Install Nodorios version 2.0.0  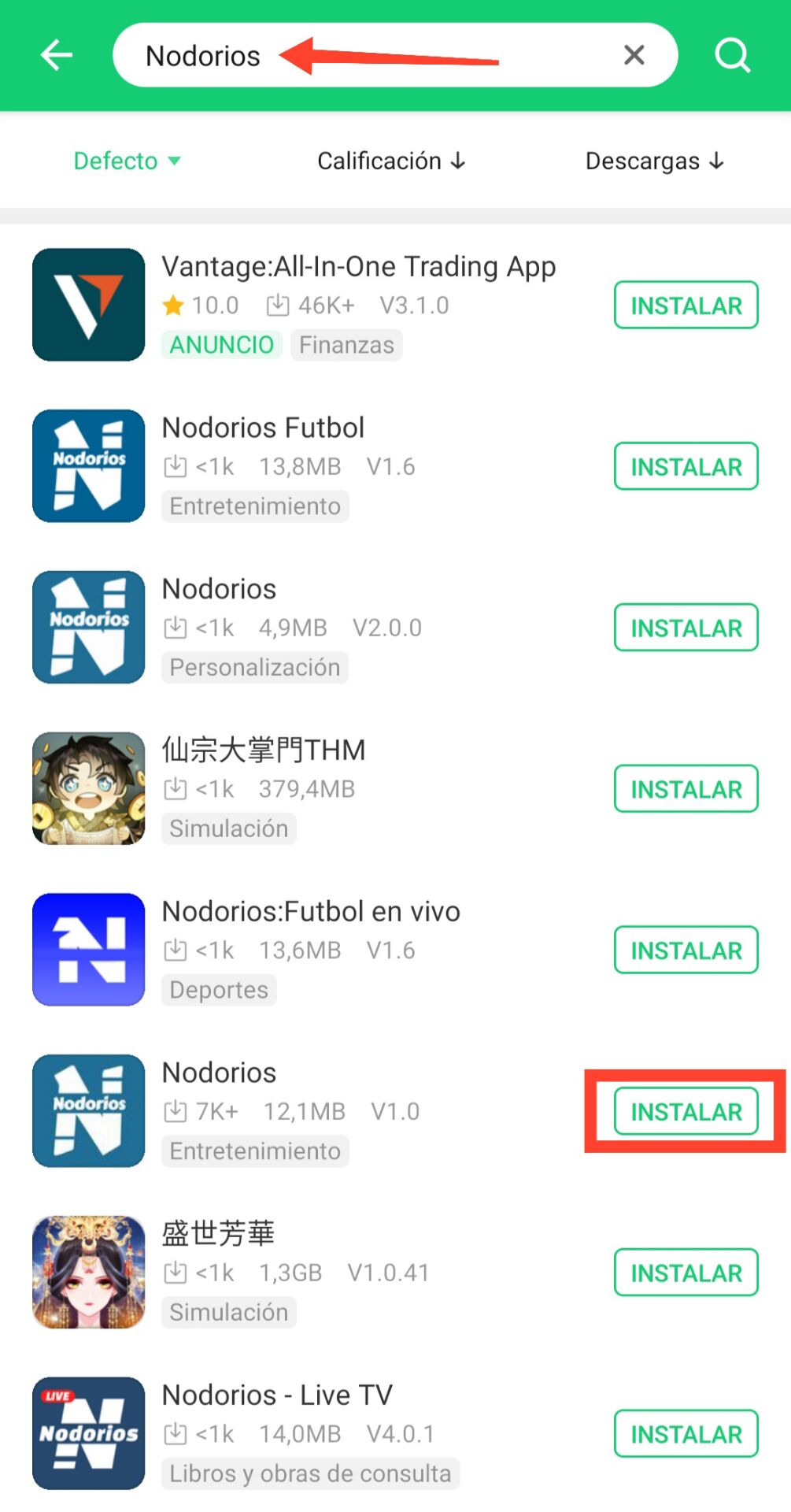click(686, 628)
